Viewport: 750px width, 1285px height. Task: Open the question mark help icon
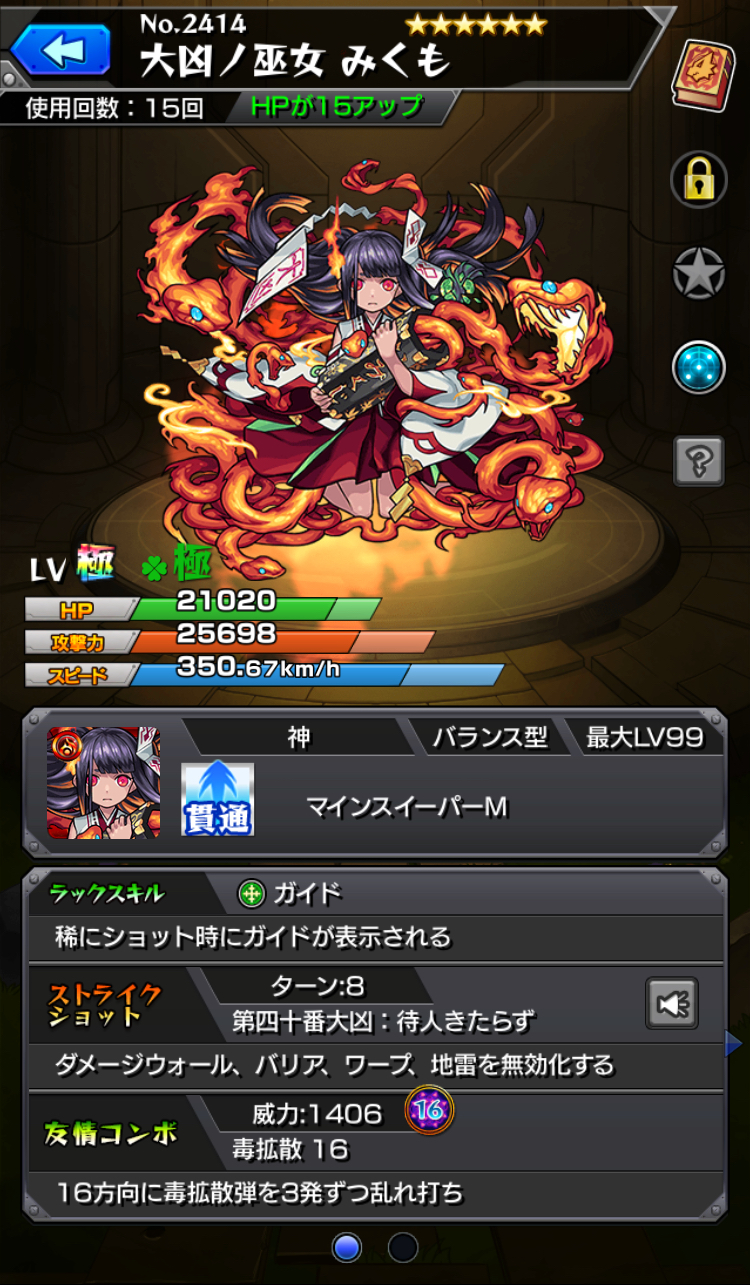coord(698,460)
